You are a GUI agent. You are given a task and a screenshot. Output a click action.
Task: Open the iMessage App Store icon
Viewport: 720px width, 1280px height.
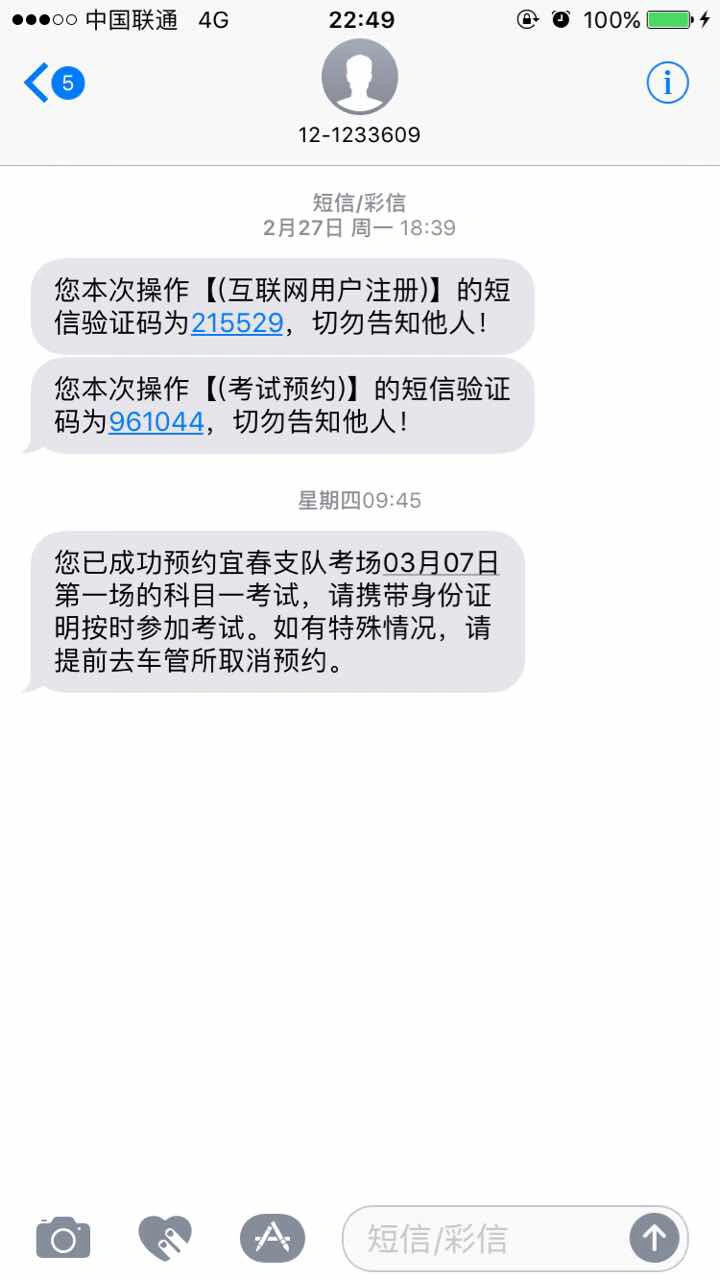click(x=272, y=1239)
